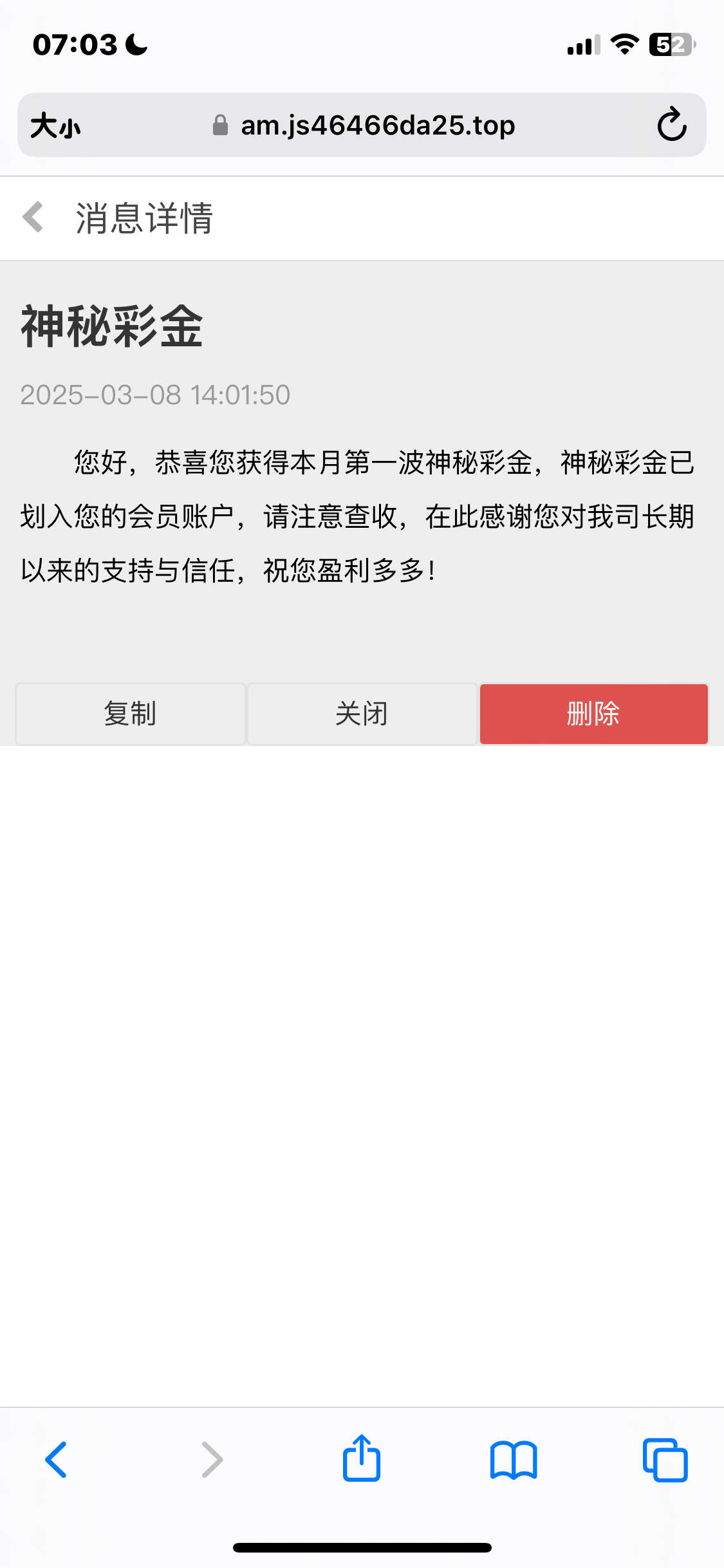
Task: Delete this message with 删除
Action: click(x=593, y=714)
